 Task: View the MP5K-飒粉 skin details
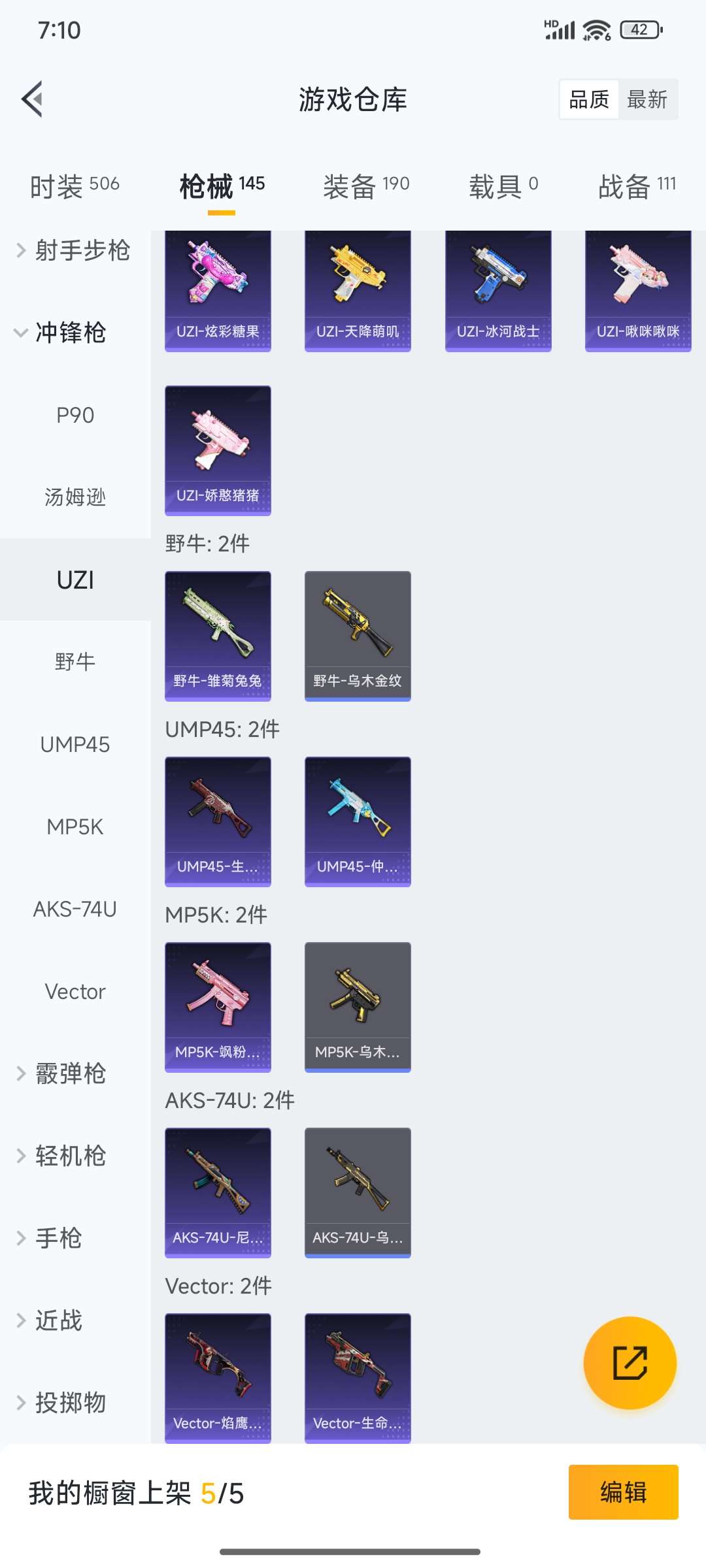[218, 1006]
